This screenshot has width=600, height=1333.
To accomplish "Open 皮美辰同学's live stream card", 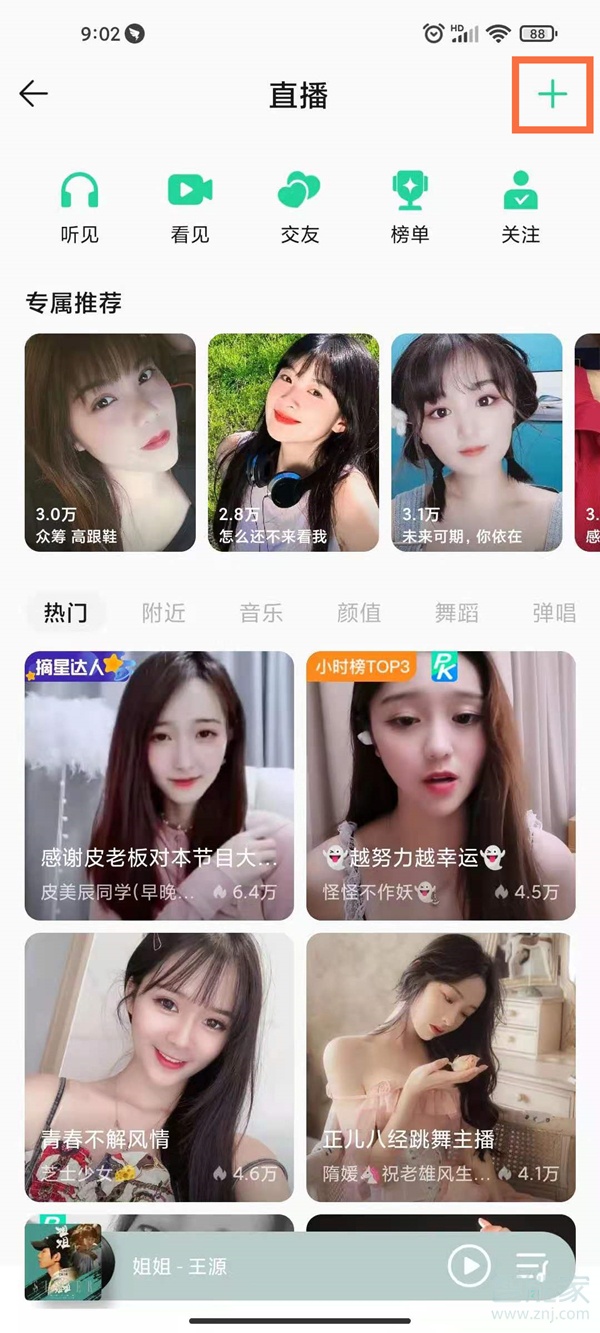I will [159, 785].
